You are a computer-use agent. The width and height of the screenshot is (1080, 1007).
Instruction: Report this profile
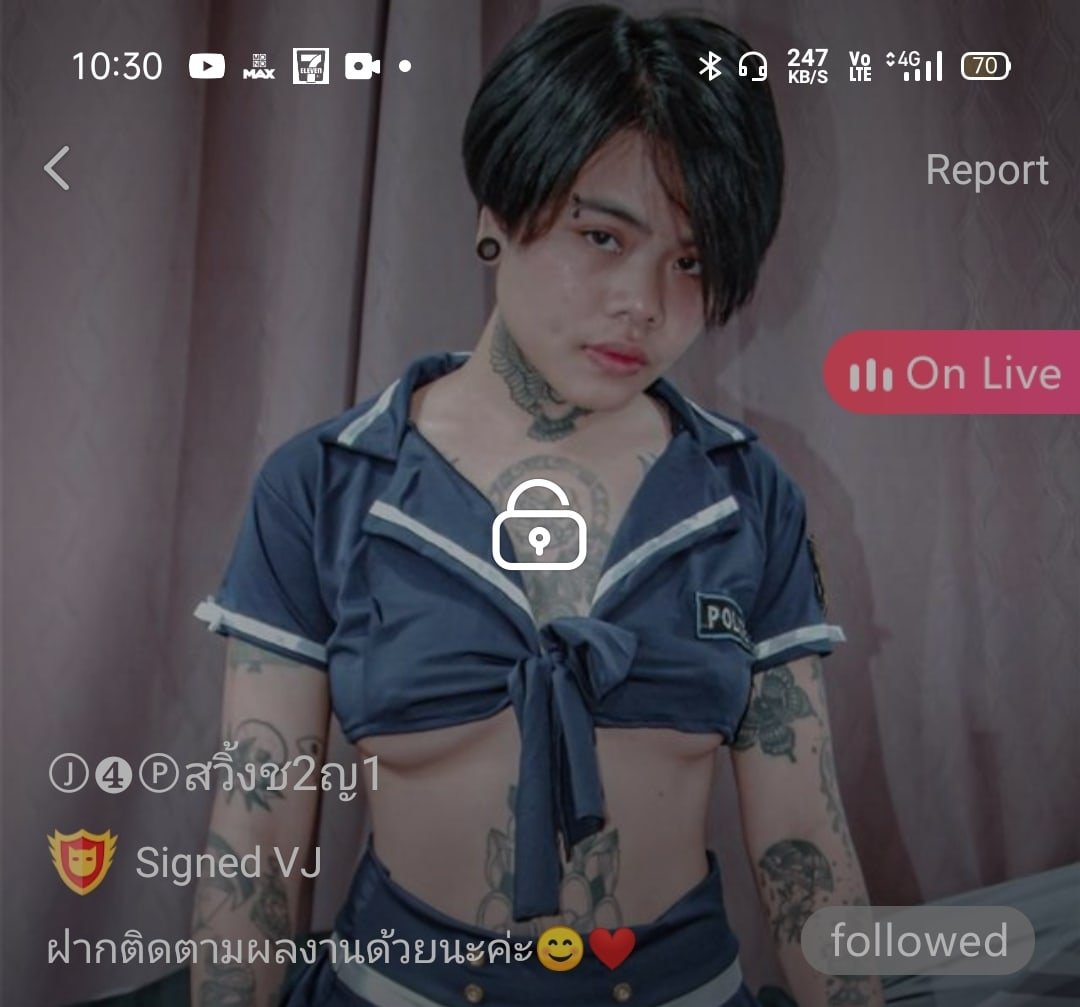tap(986, 170)
